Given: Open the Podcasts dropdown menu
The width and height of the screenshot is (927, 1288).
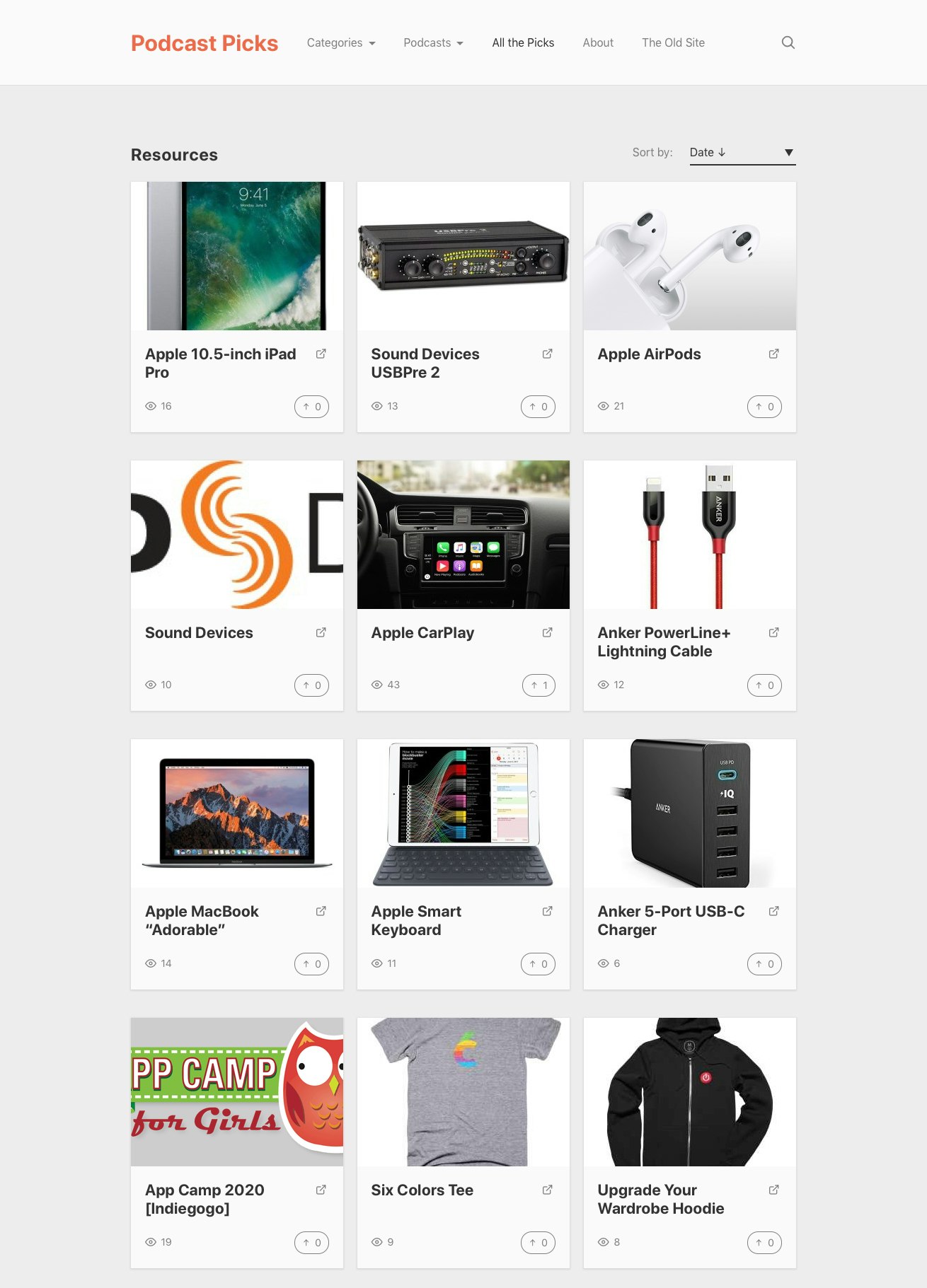Looking at the screenshot, I should tap(432, 42).
